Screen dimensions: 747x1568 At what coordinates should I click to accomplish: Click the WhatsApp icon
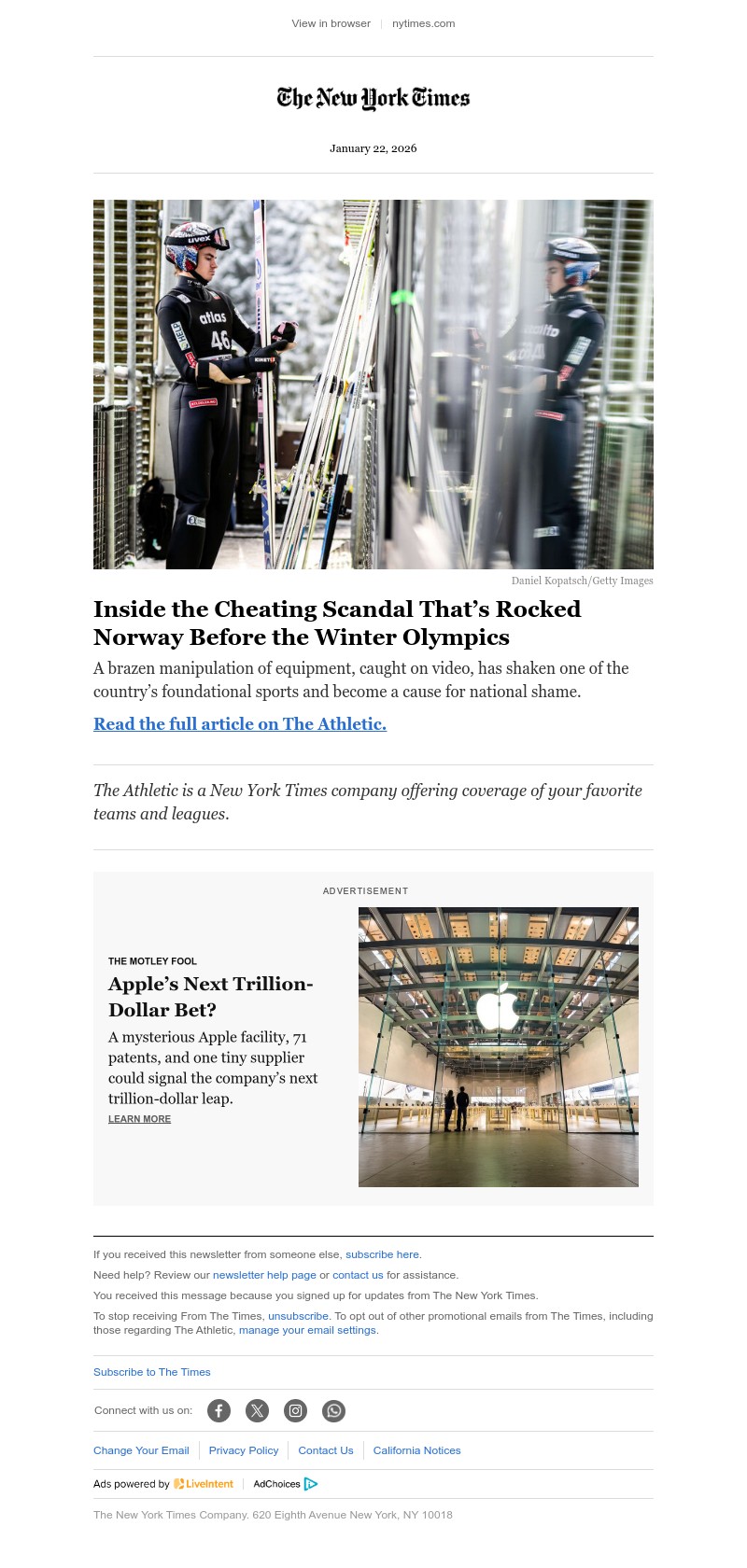tap(333, 1410)
